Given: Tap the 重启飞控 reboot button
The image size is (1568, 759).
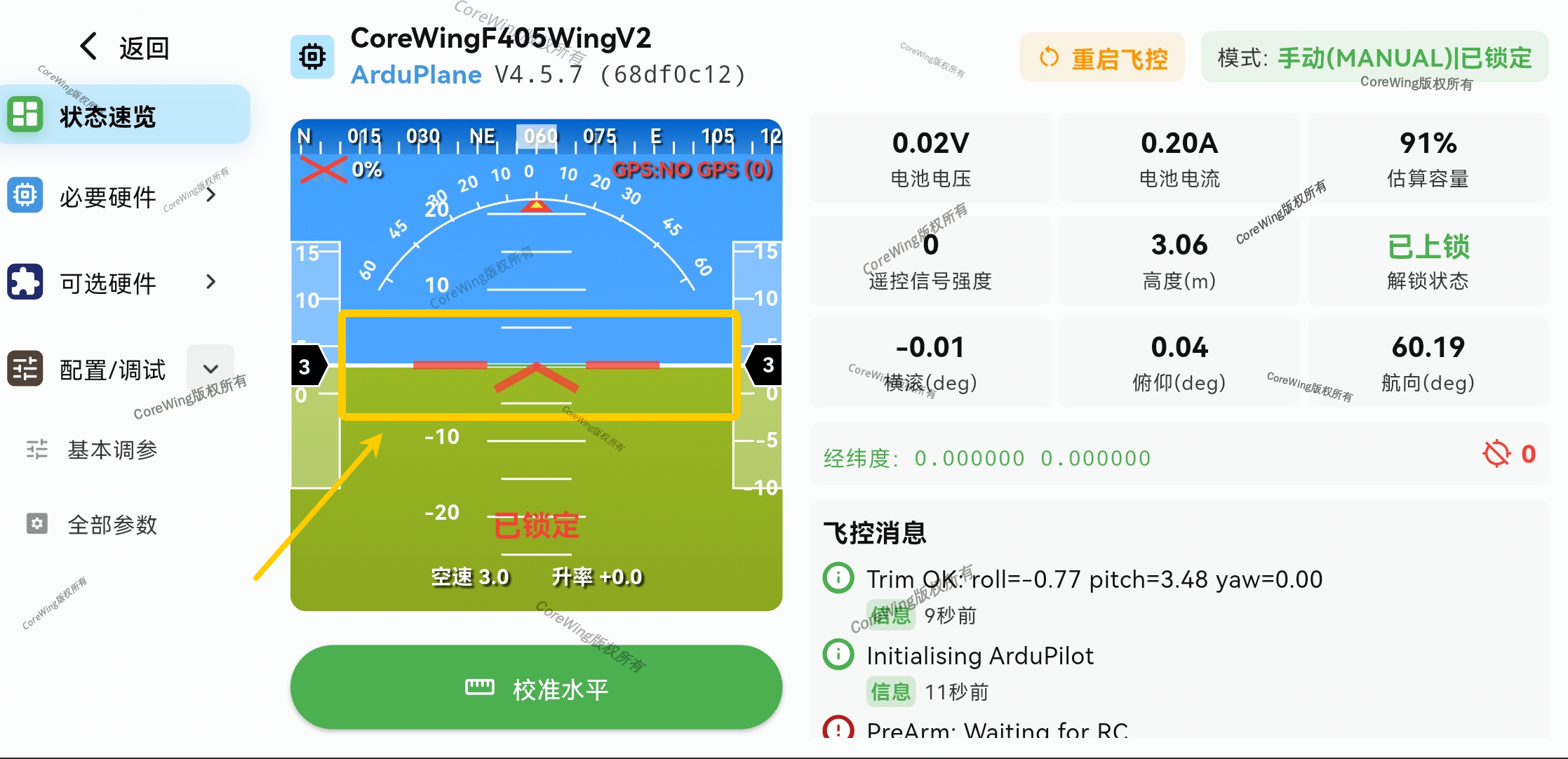Looking at the screenshot, I should pyautogui.click(x=1102, y=58).
